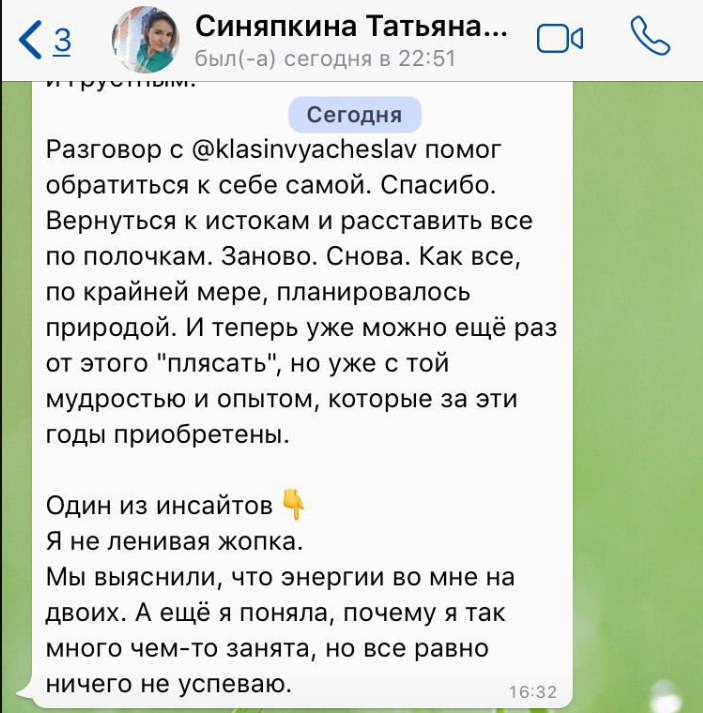
Task: Go back to the chat list
Action: click(44, 40)
